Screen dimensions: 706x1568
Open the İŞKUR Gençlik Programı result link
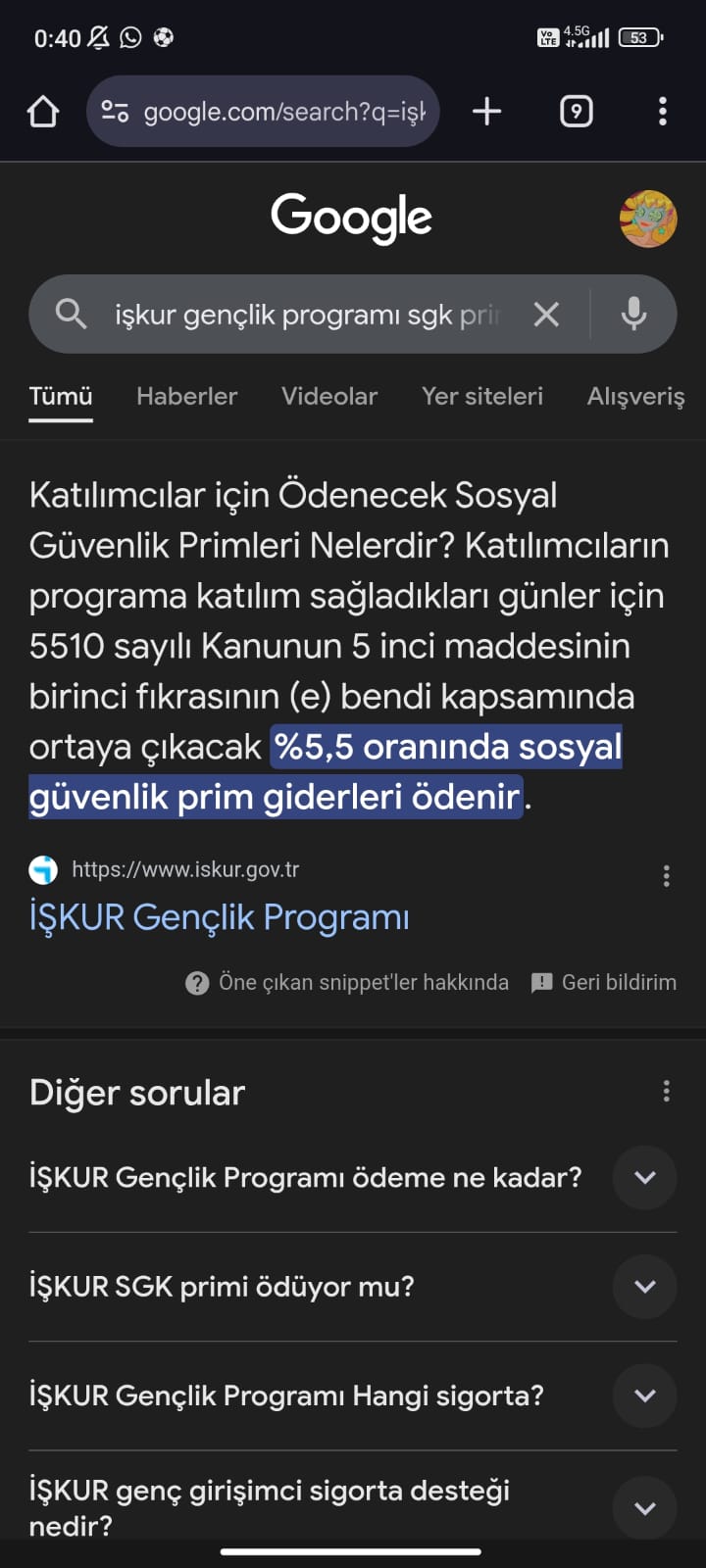point(219,917)
